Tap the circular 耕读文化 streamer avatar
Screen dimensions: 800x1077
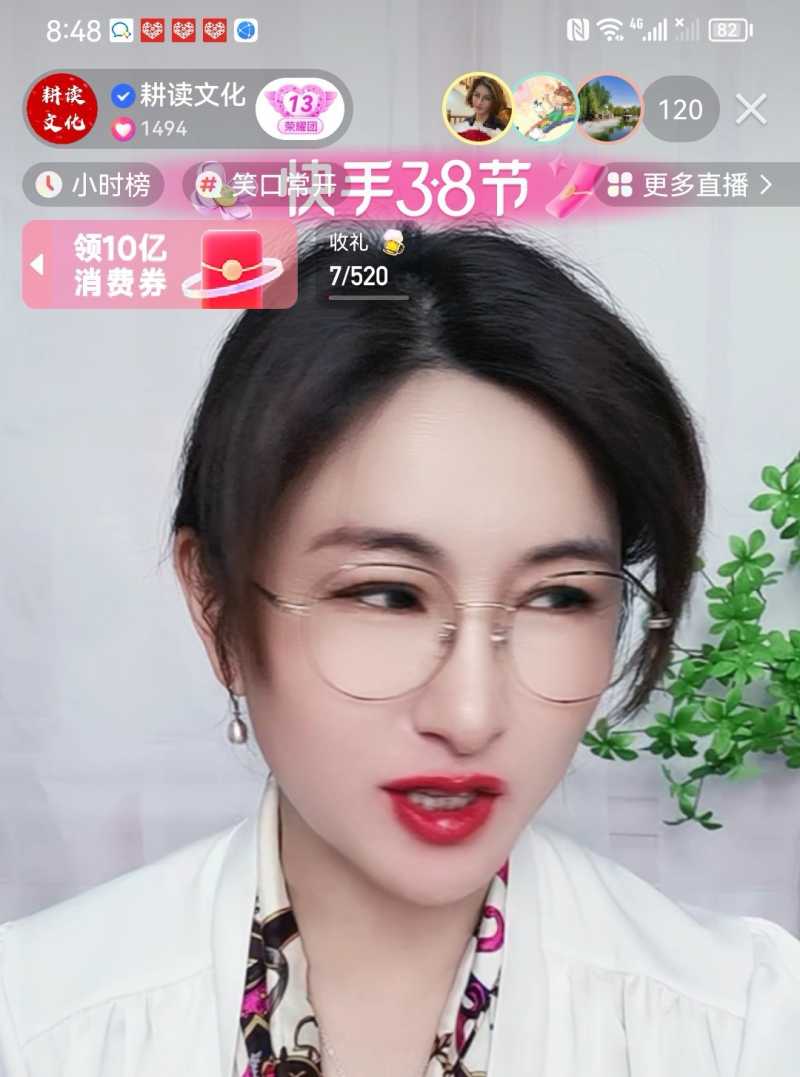tap(64, 106)
